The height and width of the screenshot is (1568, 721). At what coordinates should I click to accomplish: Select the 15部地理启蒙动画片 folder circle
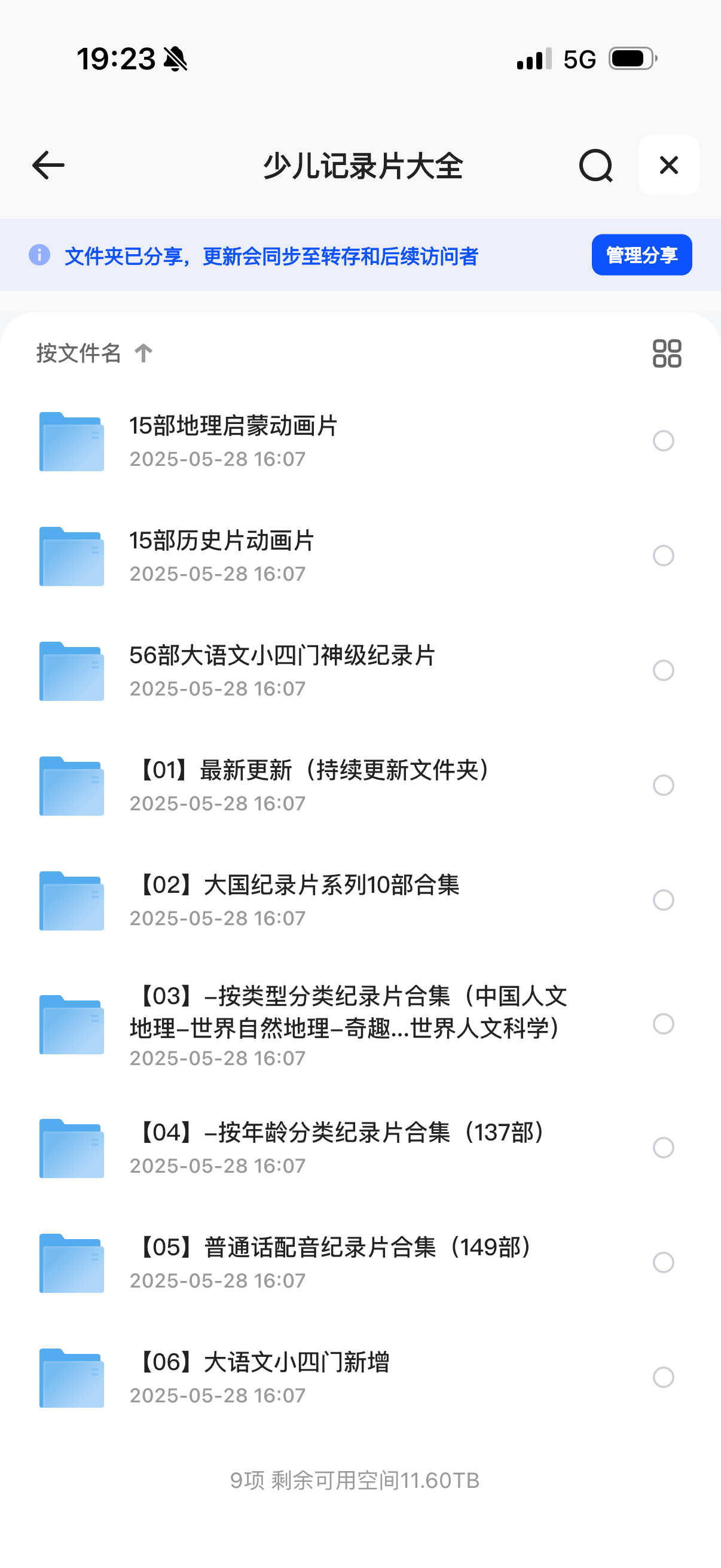663,441
